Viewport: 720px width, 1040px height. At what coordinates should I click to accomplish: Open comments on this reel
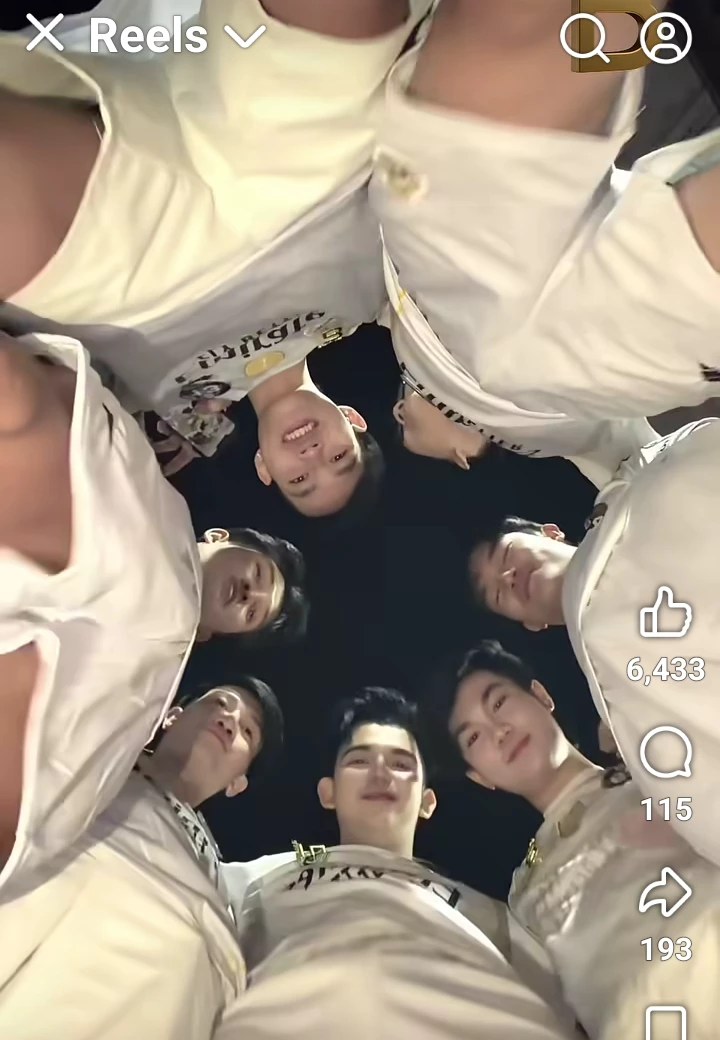coord(666,753)
